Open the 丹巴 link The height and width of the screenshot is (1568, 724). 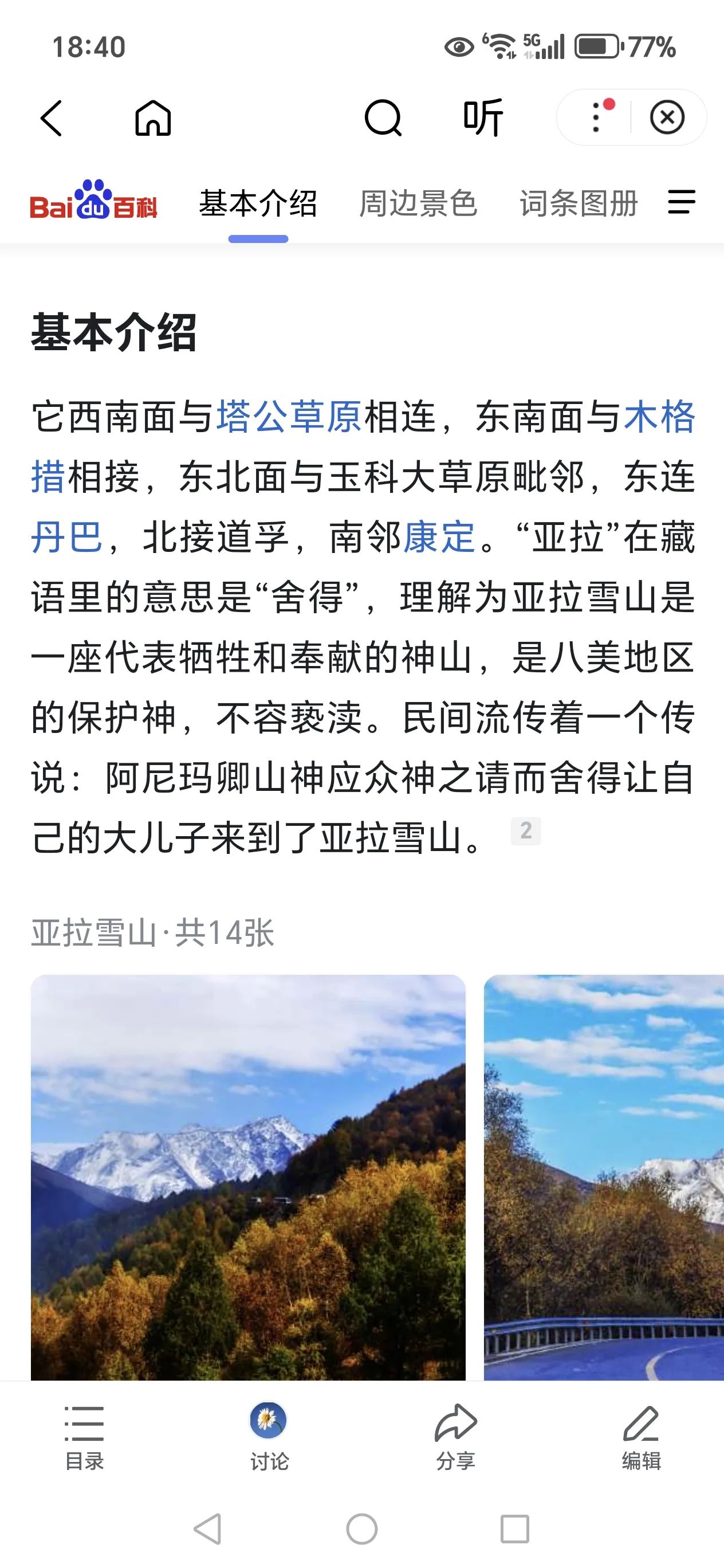[67, 536]
